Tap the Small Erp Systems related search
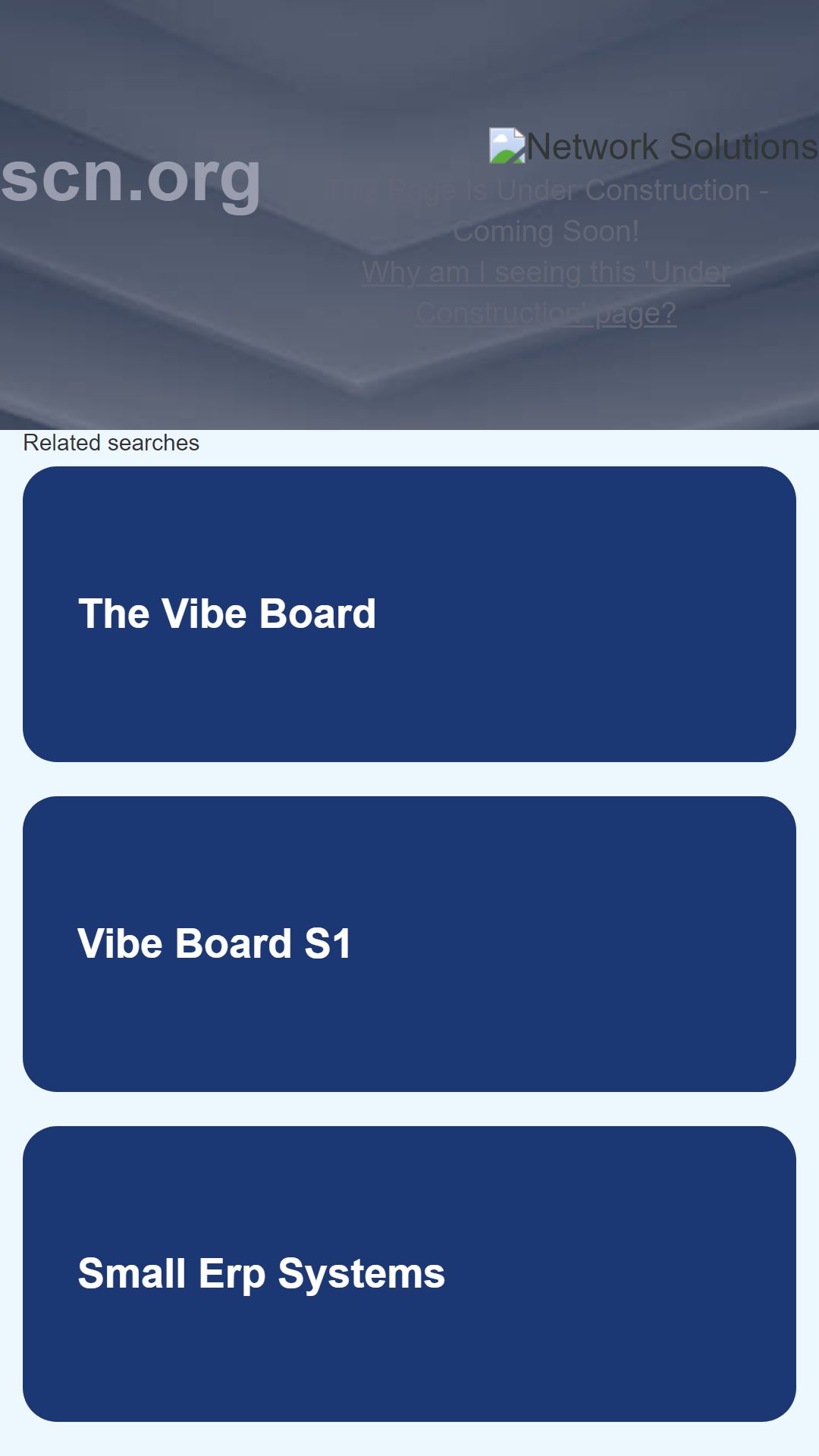The height and width of the screenshot is (1456, 819). pos(409,1274)
